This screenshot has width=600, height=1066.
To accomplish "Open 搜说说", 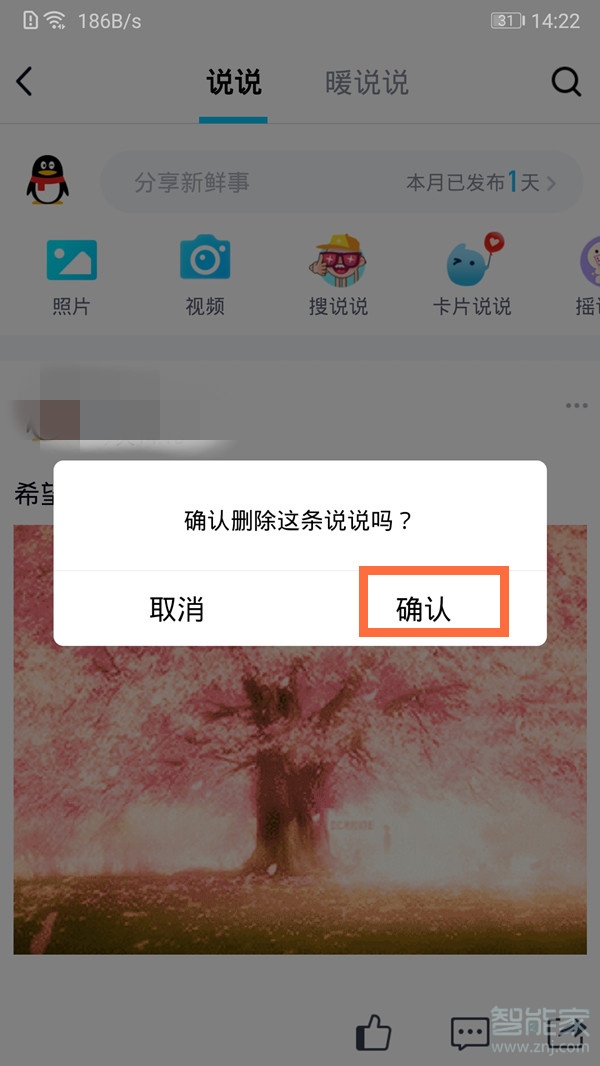I will click(x=338, y=275).
